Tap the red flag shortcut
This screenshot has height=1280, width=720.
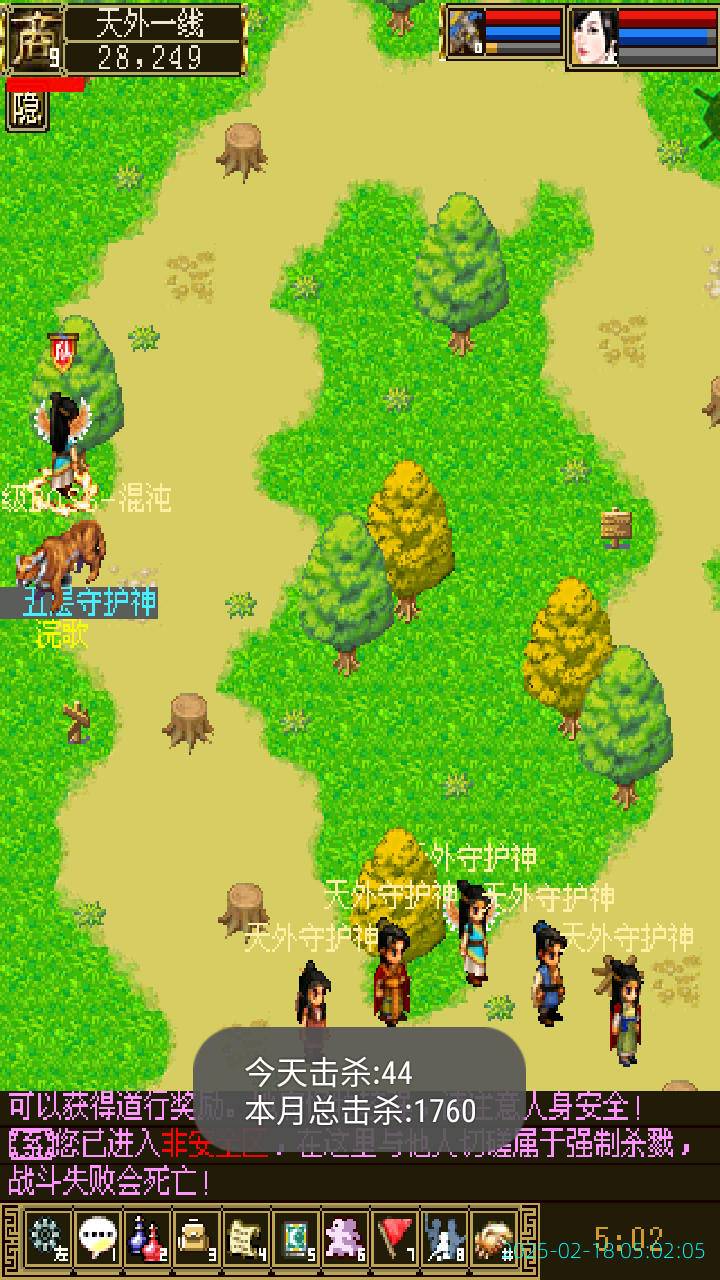[x=396, y=1236]
